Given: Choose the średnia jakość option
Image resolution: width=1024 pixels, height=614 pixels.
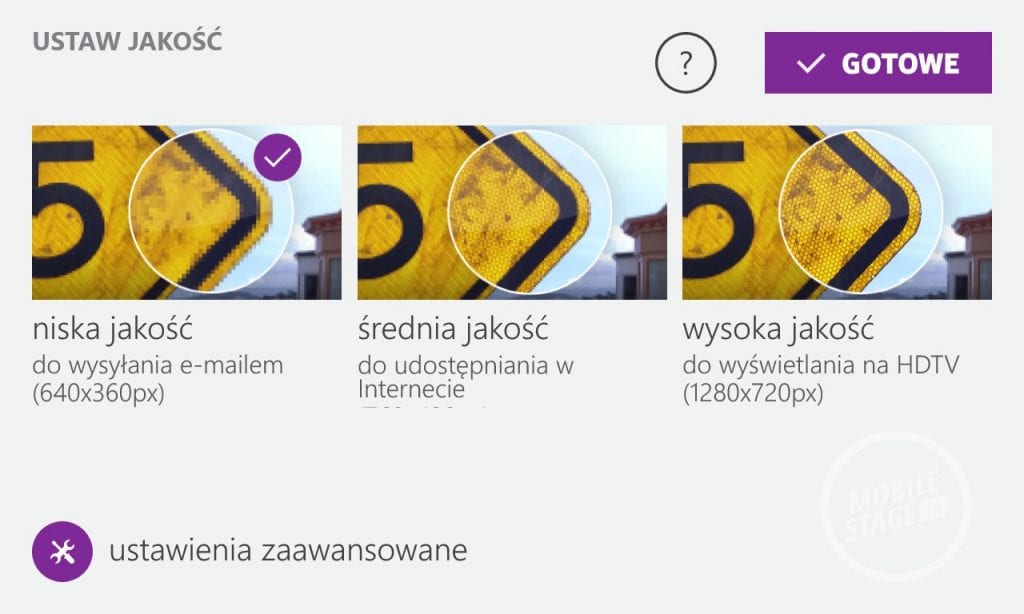Looking at the screenshot, I should coord(511,212).
